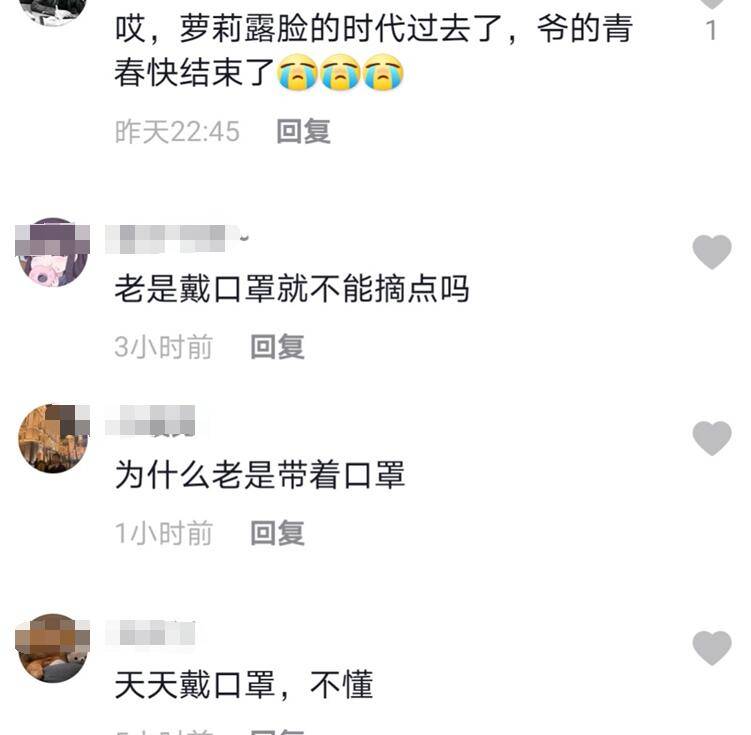Screen dimensions: 751x735
Task: Like the comment 老是戴口罩就不能摘点吗
Action: coord(712,252)
